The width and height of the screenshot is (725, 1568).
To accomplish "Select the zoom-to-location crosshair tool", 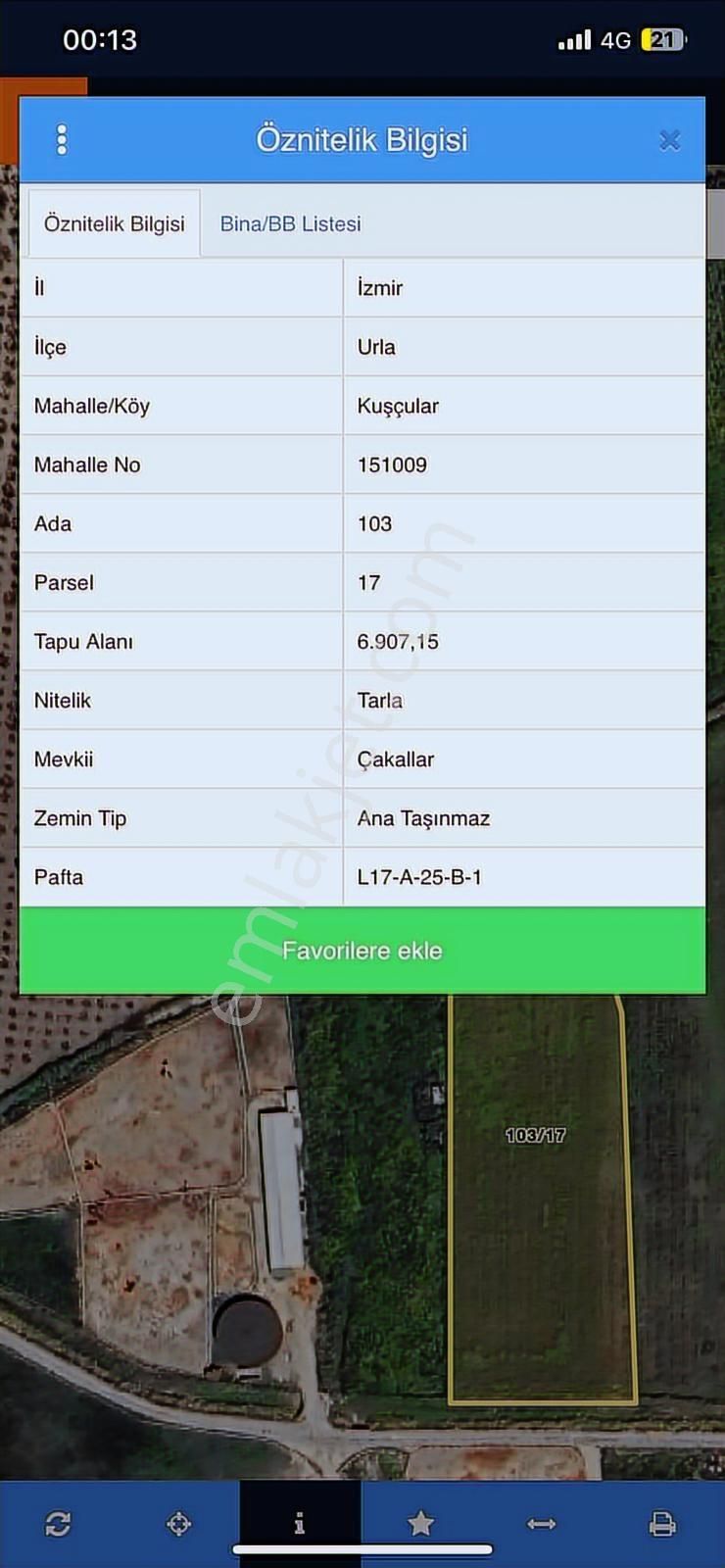I will click(178, 1523).
